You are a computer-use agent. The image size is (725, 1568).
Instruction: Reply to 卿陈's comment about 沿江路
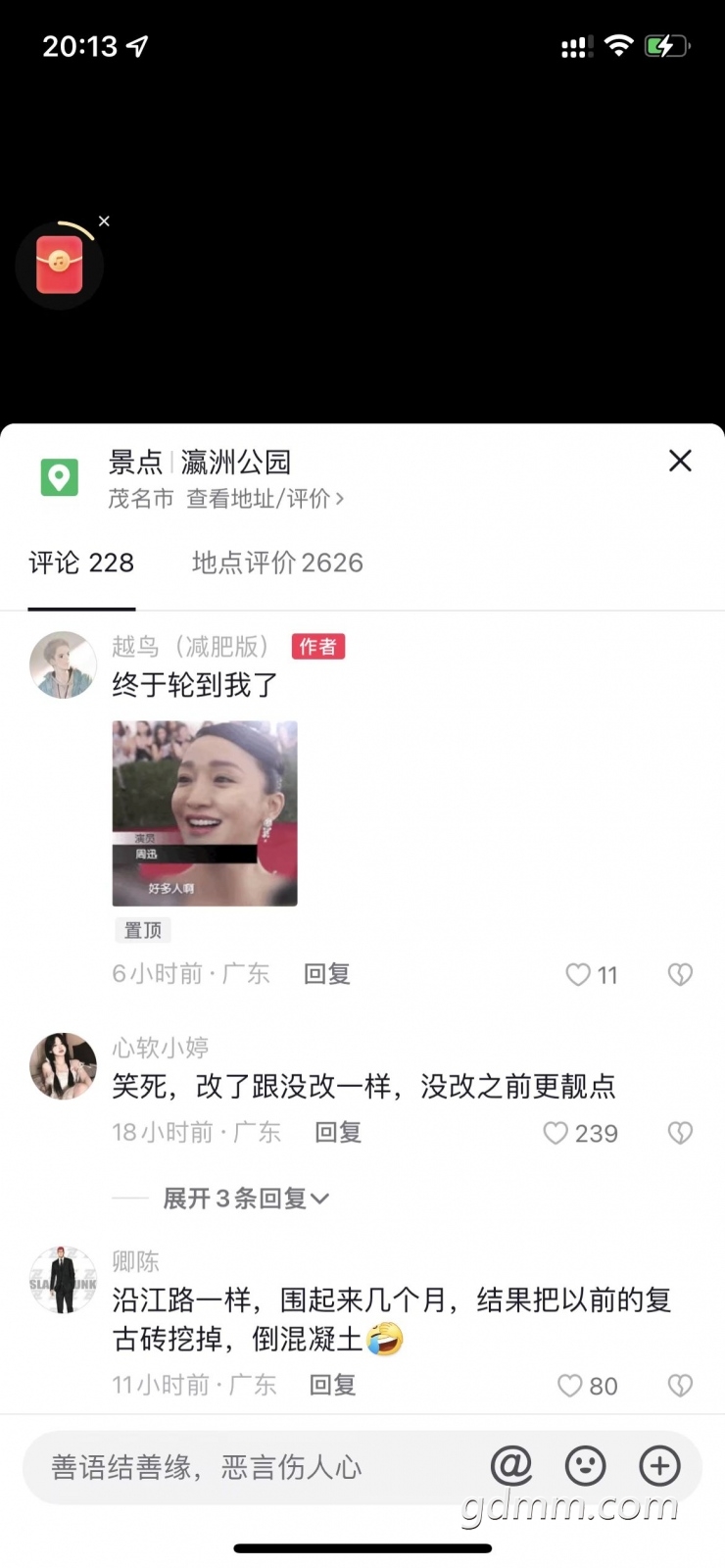click(332, 1385)
